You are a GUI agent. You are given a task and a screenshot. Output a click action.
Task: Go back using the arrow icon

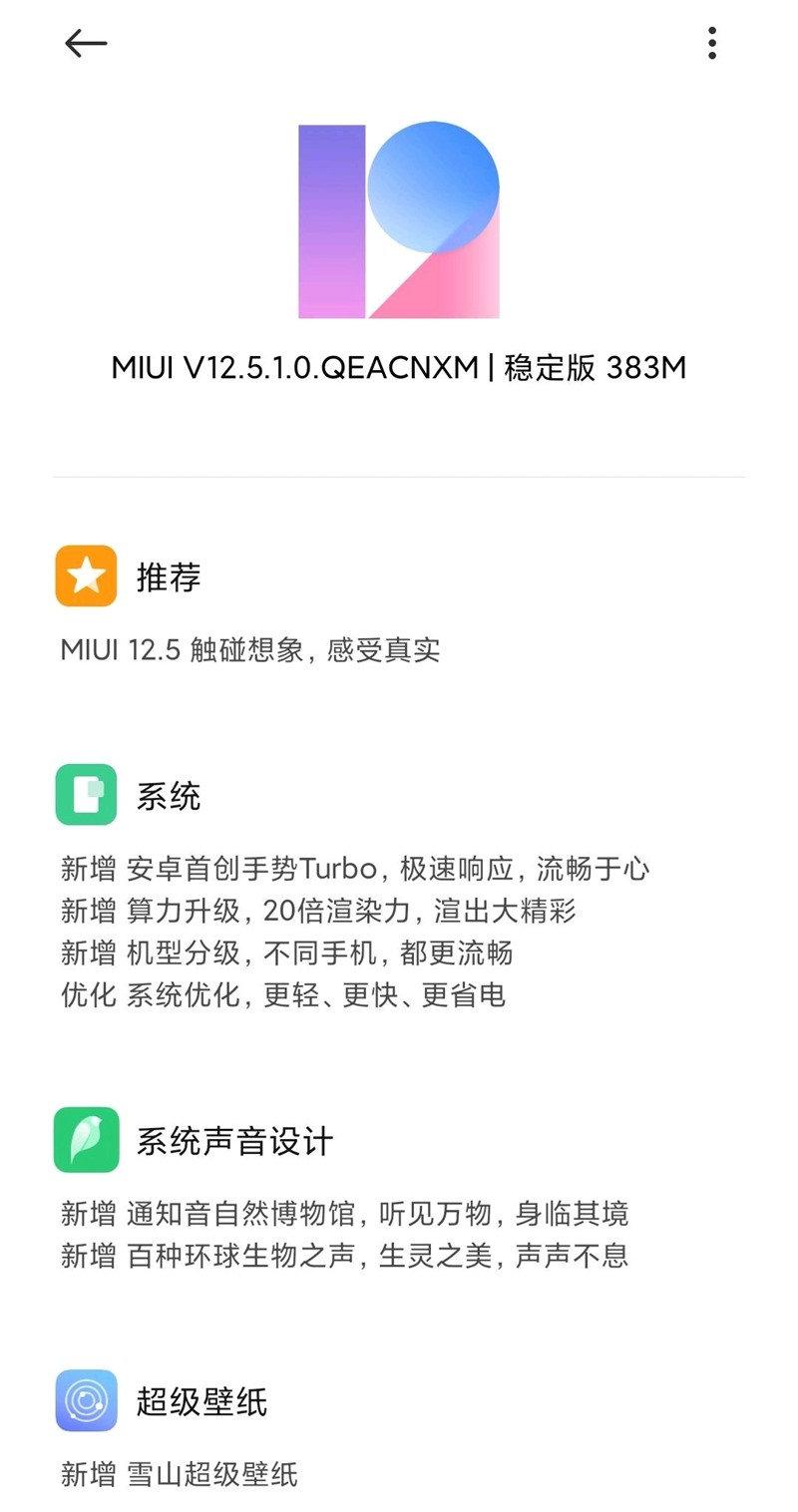pyautogui.click(x=86, y=43)
